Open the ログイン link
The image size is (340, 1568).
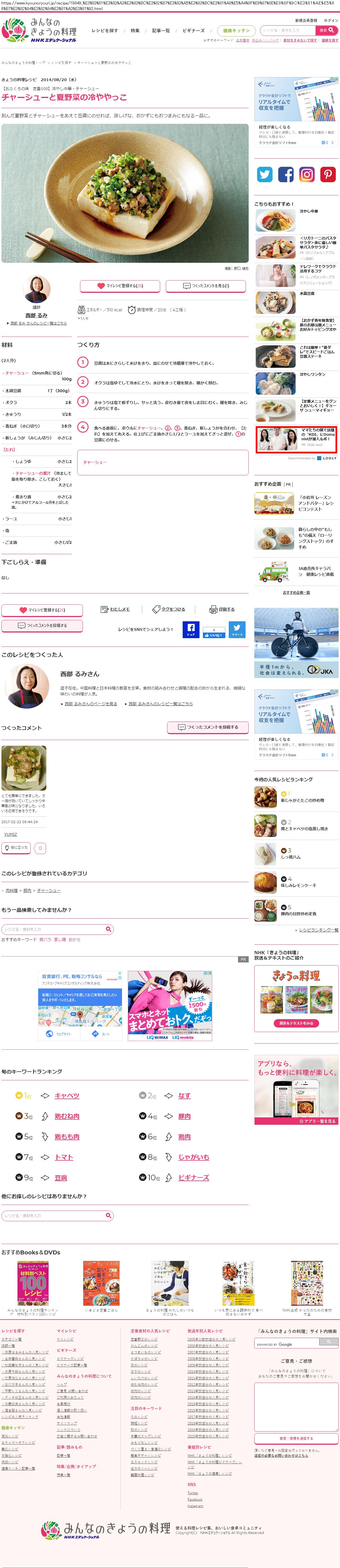[x=331, y=21]
